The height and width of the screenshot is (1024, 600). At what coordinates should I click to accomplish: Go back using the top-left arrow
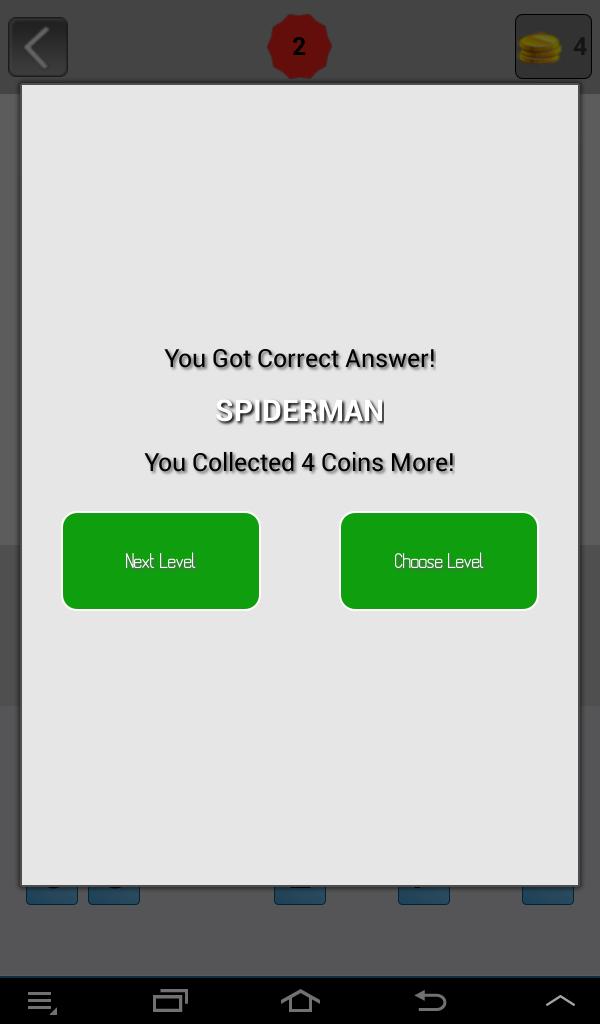coord(38,47)
